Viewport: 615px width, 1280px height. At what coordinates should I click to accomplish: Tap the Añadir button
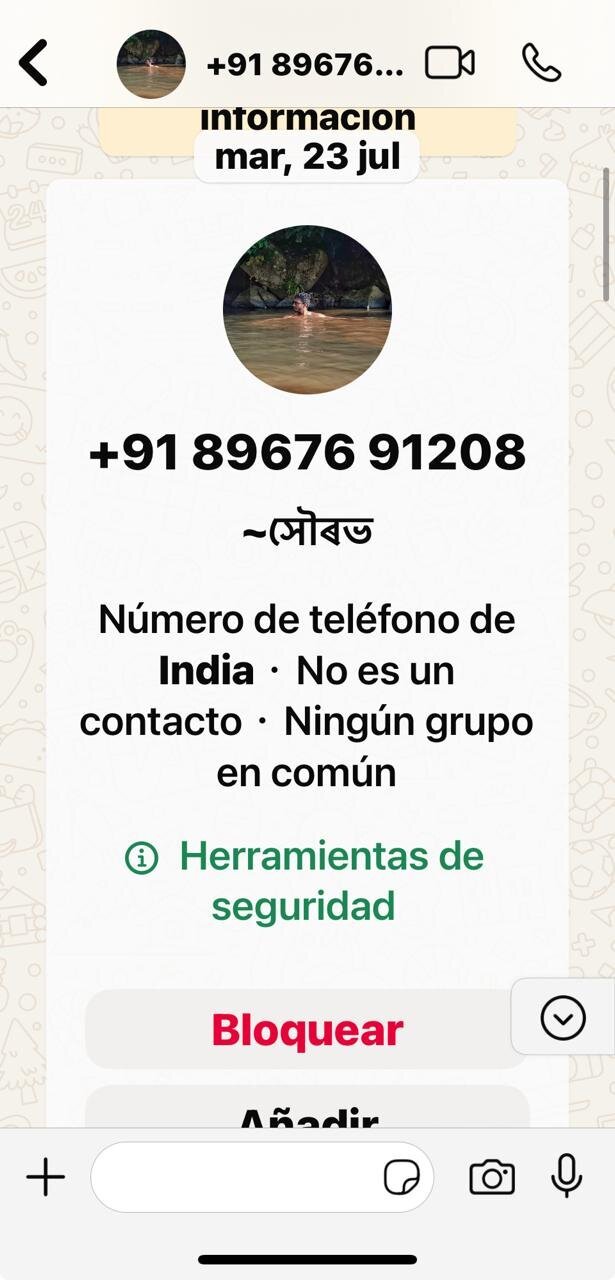tap(307, 1112)
